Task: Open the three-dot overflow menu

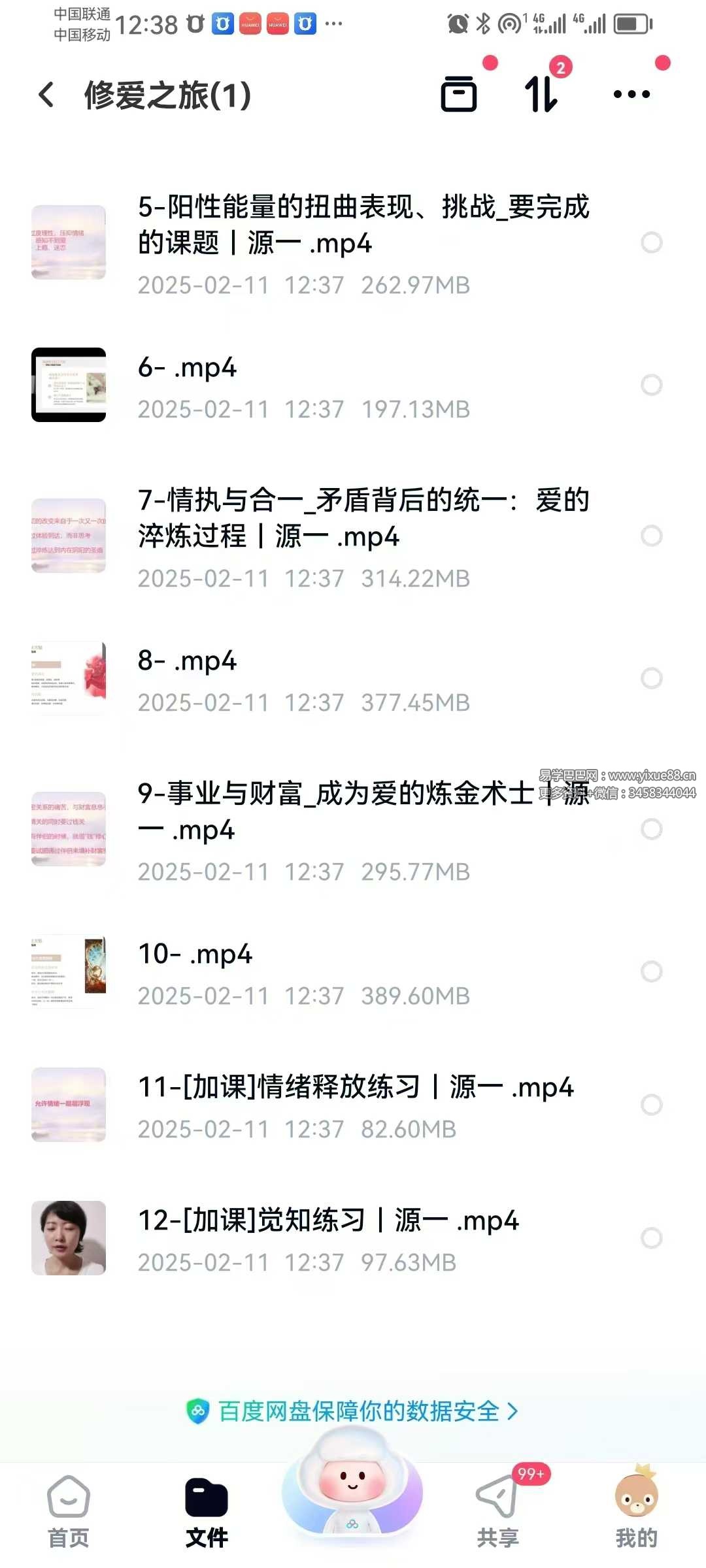Action: (631, 95)
